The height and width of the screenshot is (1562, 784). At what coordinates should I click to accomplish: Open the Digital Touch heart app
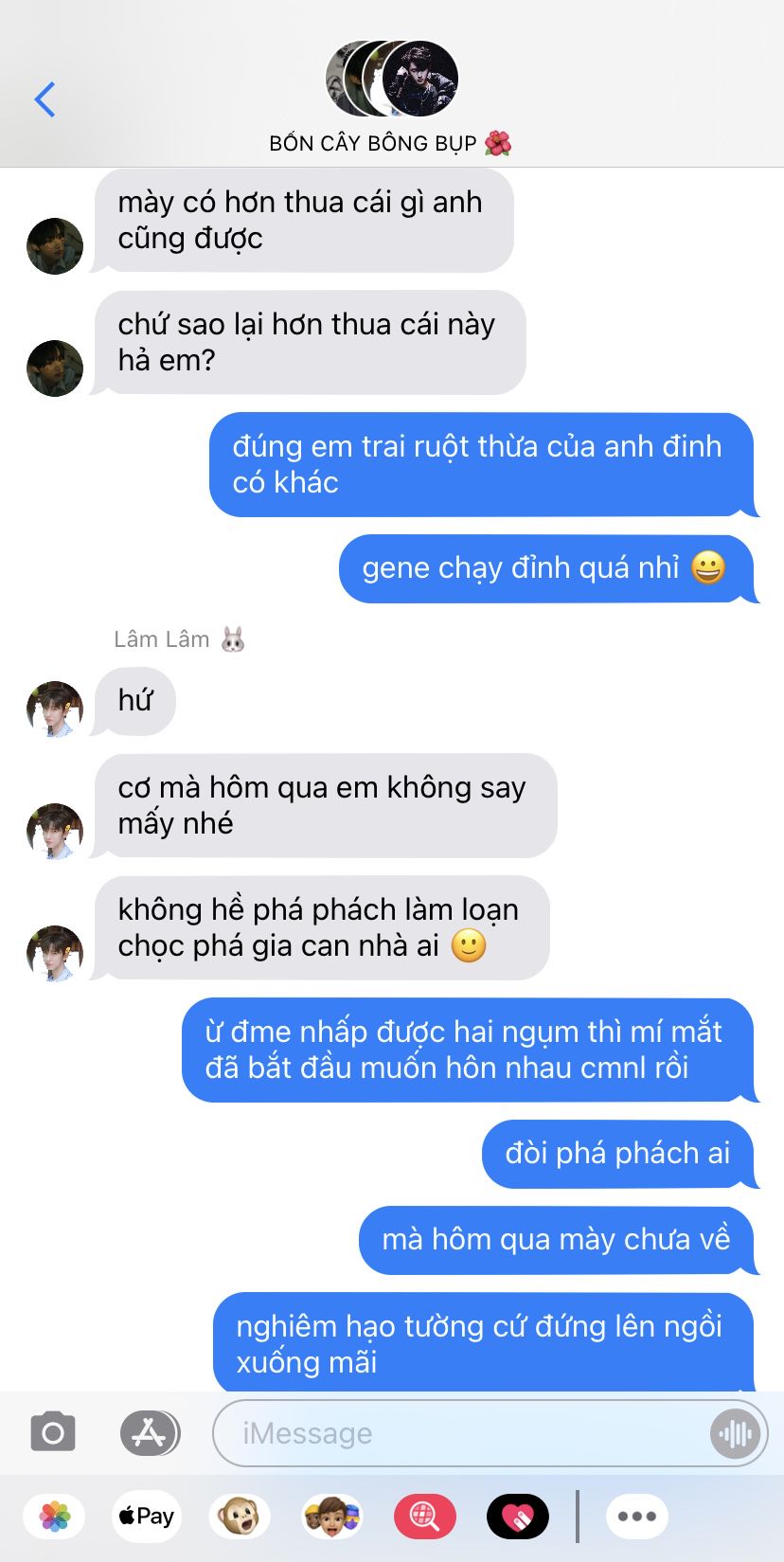click(517, 1517)
